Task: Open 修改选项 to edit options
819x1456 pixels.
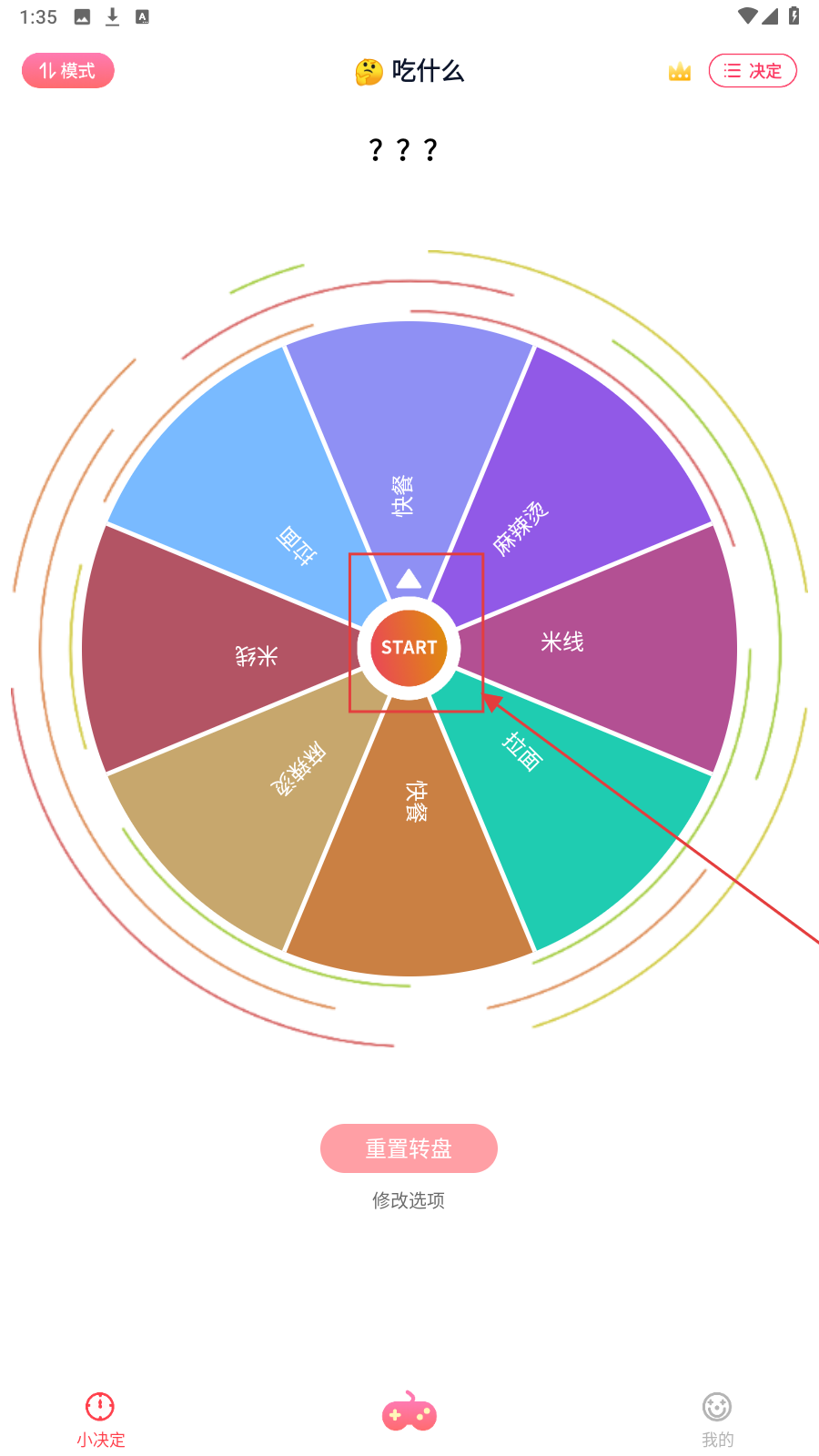Action: click(409, 1200)
